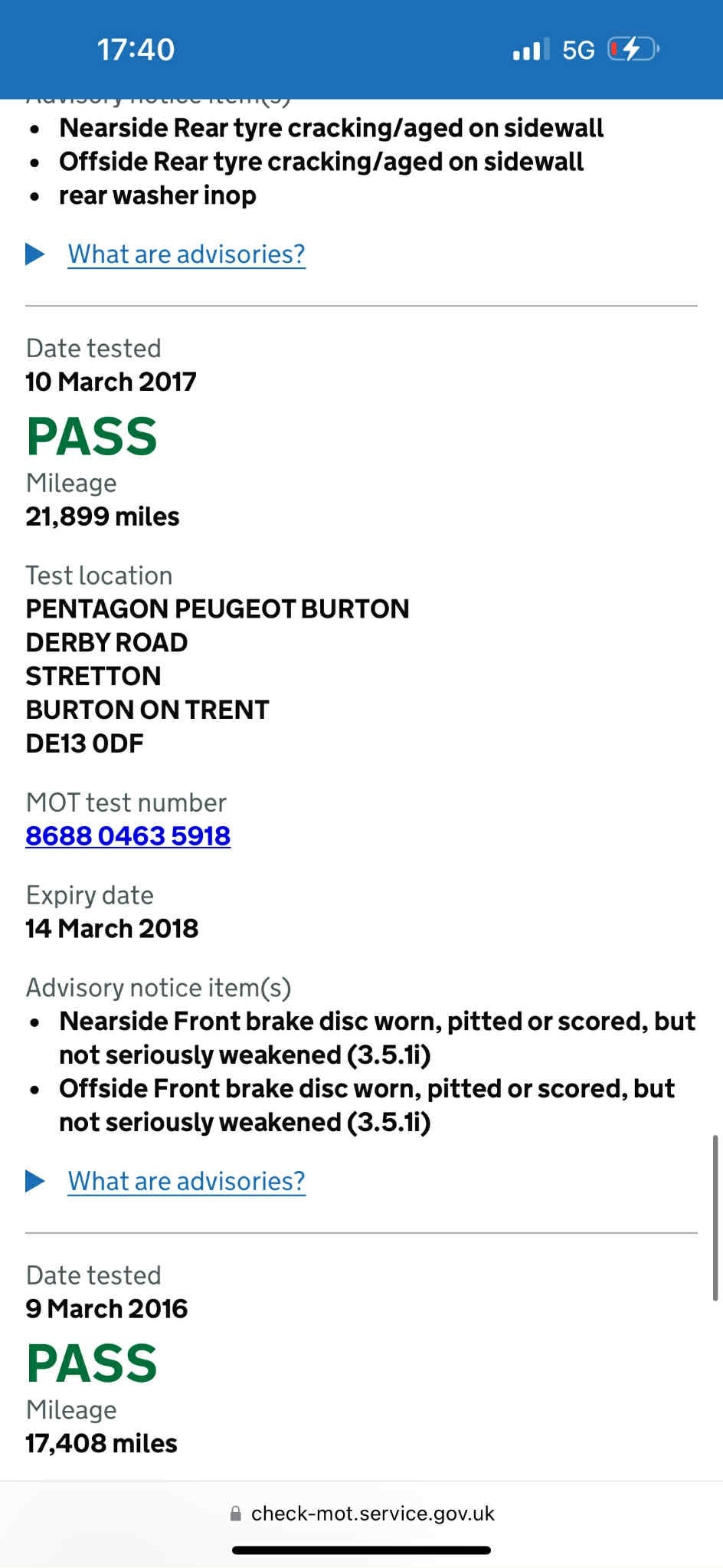
Task: Expand 'What are advisories?' above the 2017 test
Action: coord(185,254)
